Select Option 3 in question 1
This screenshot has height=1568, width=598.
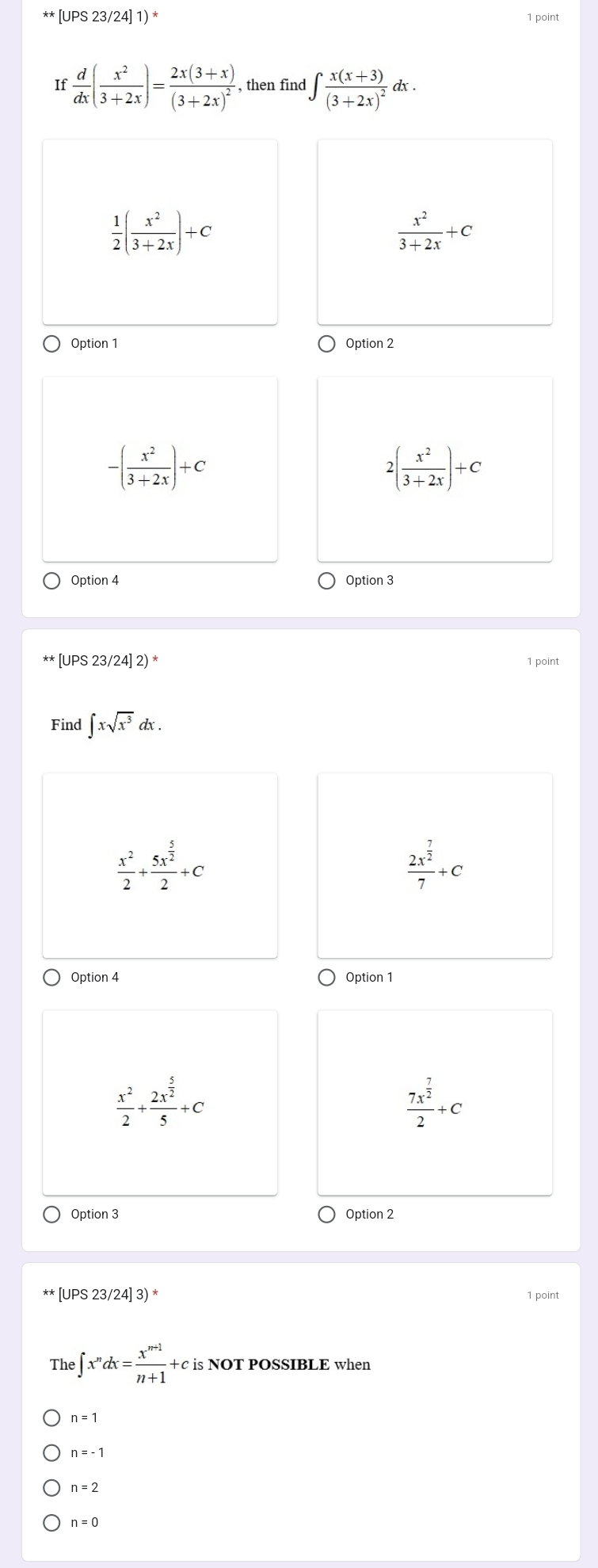[x=326, y=581]
